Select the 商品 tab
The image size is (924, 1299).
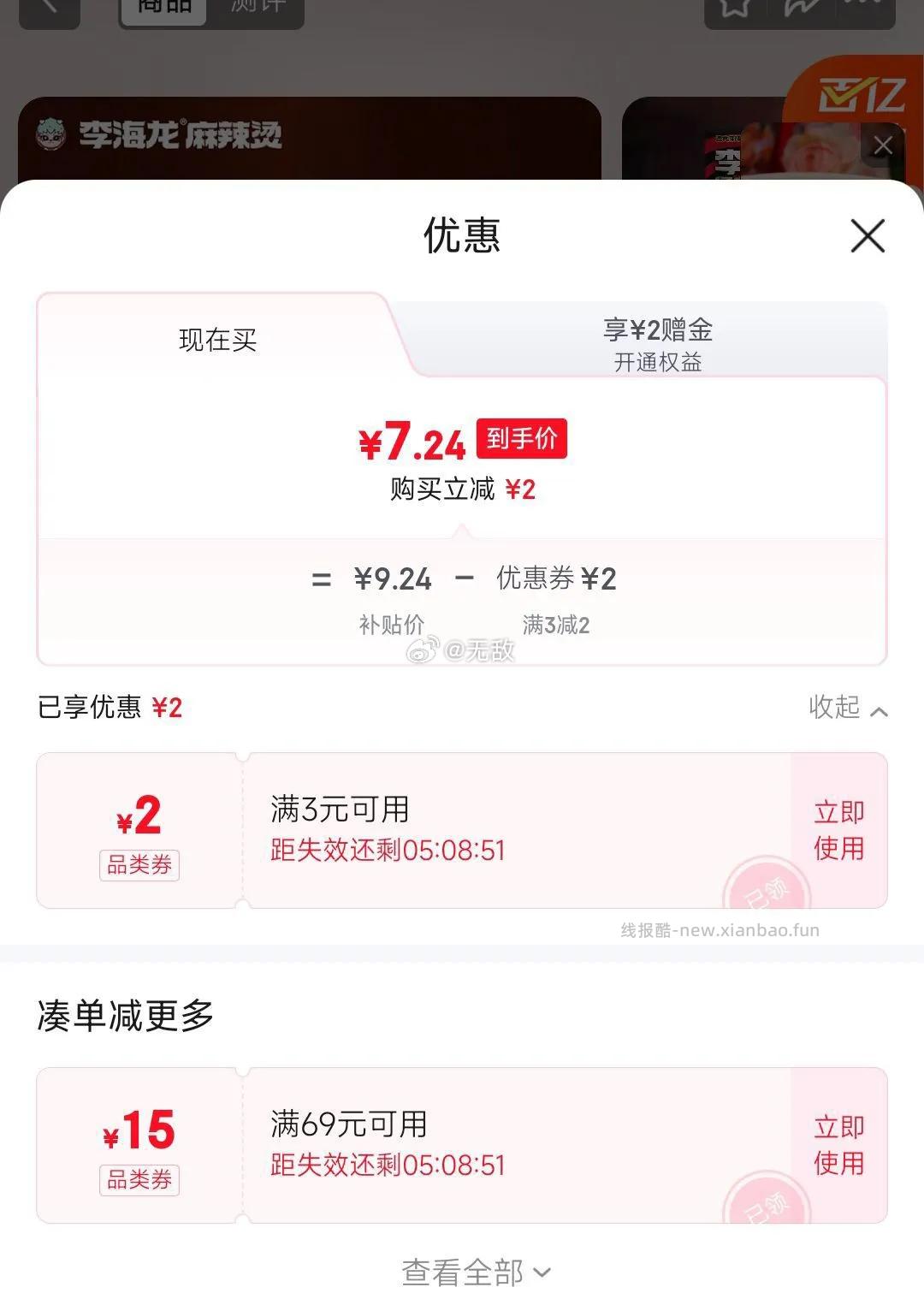click(x=163, y=9)
